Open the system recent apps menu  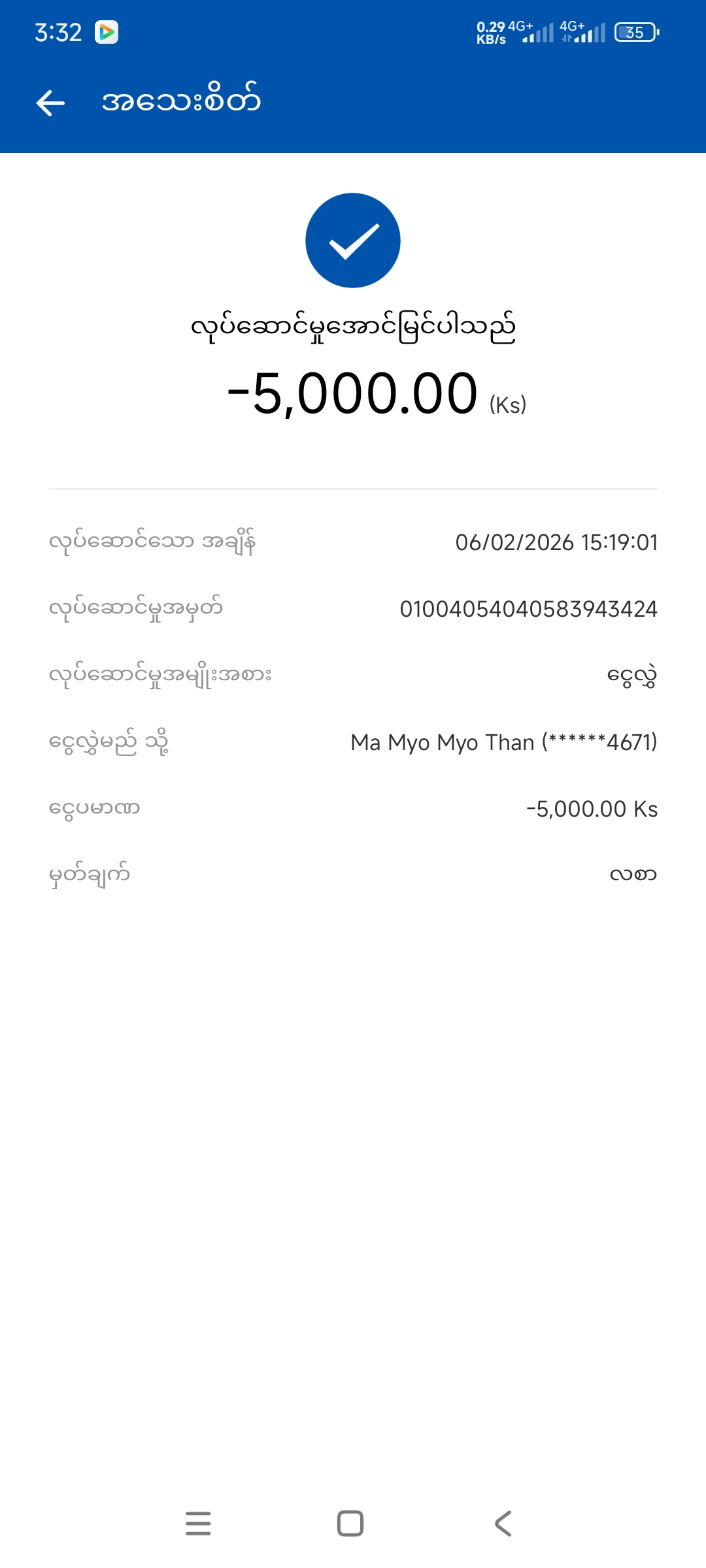click(198, 1524)
